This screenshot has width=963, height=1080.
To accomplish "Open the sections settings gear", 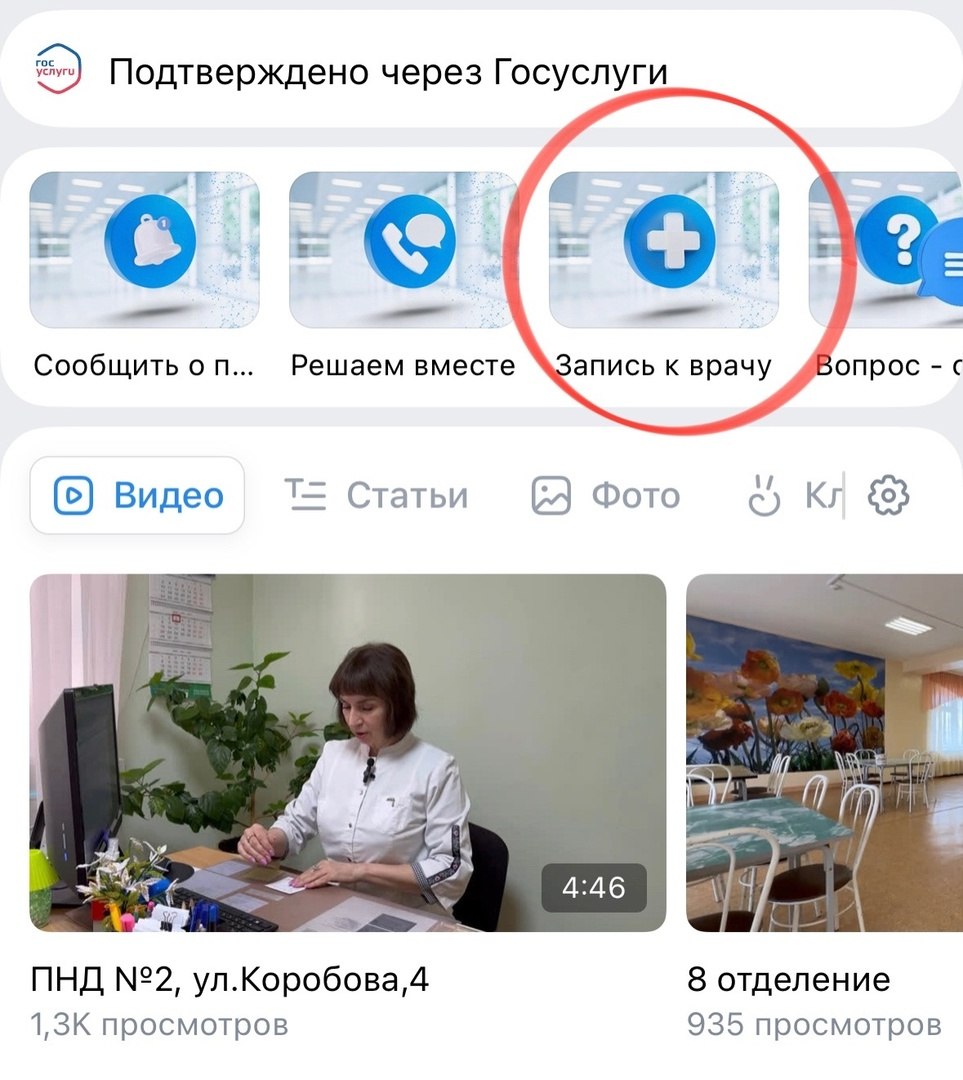I will click(x=888, y=496).
